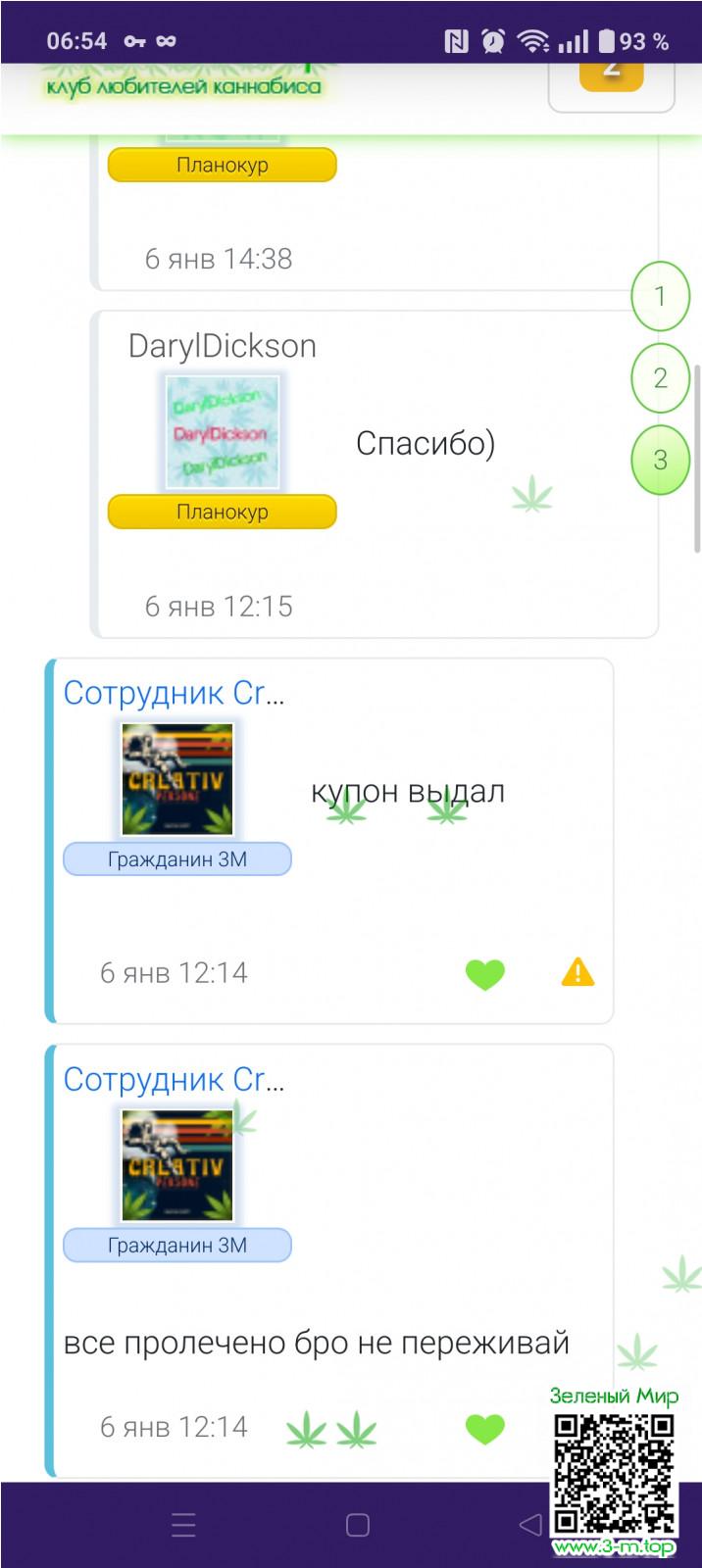Report the "купон выдал" post via warning icon
Image resolution: width=702 pixels, height=1568 pixels.
click(x=577, y=972)
